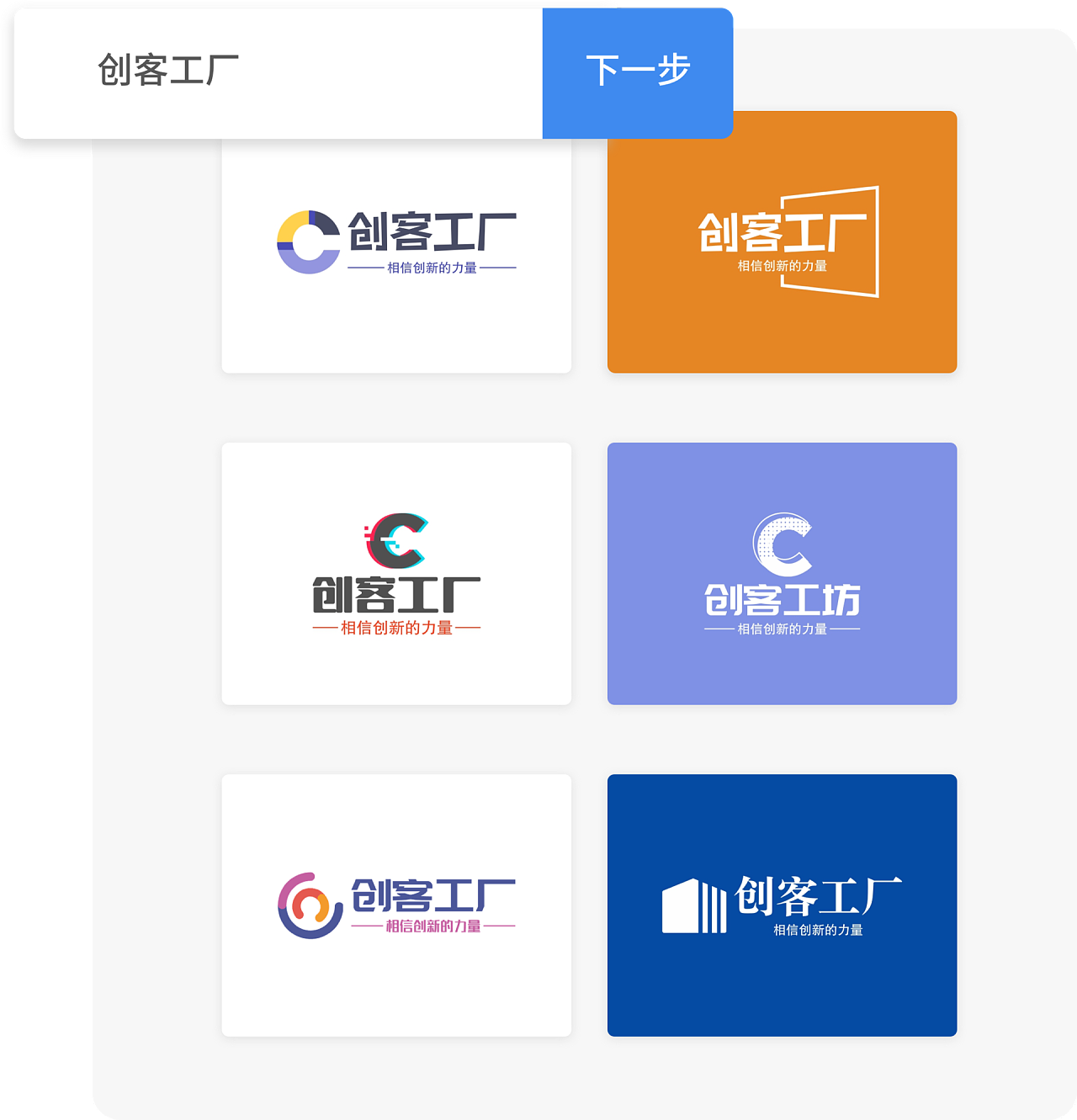Edit the 创客工厂 name input field

click(x=279, y=73)
